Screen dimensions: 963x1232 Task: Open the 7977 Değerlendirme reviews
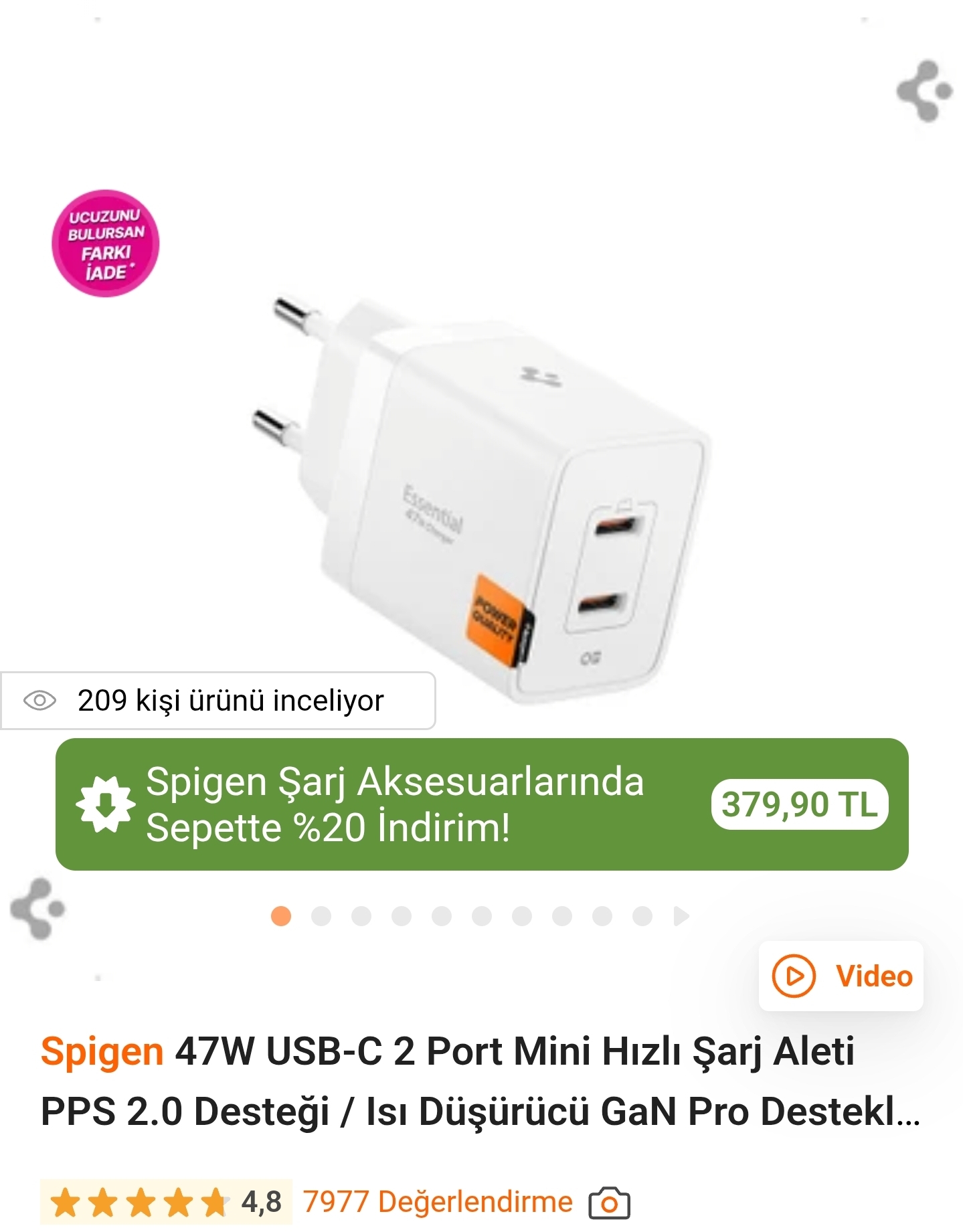click(438, 1203)
